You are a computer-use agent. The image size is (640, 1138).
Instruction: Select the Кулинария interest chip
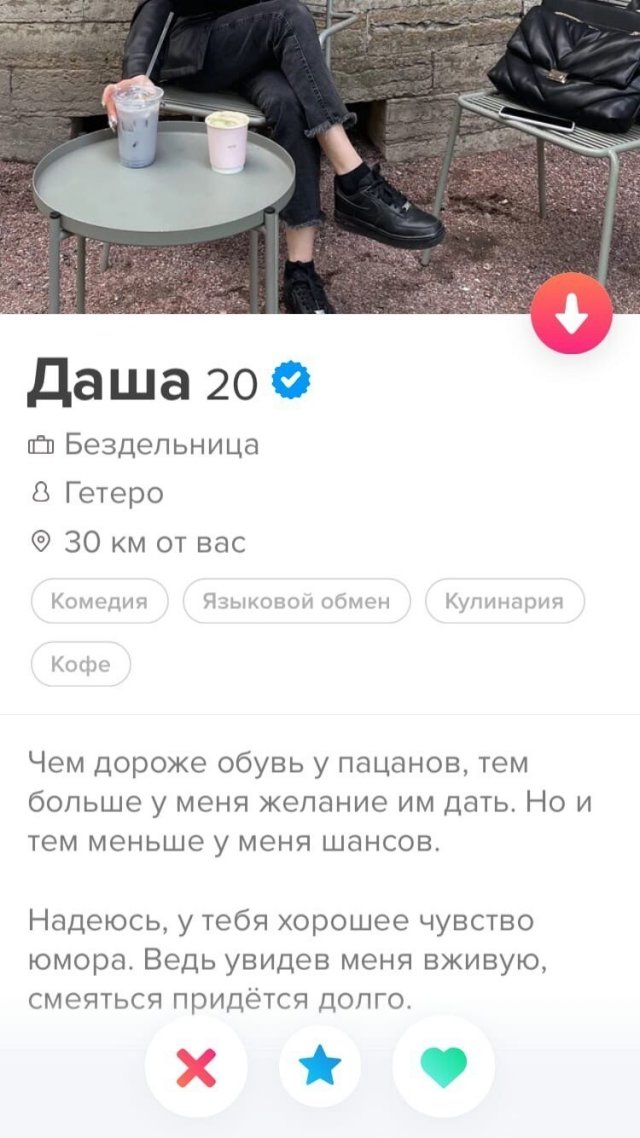pyautogui.click(x=504, y=601)
